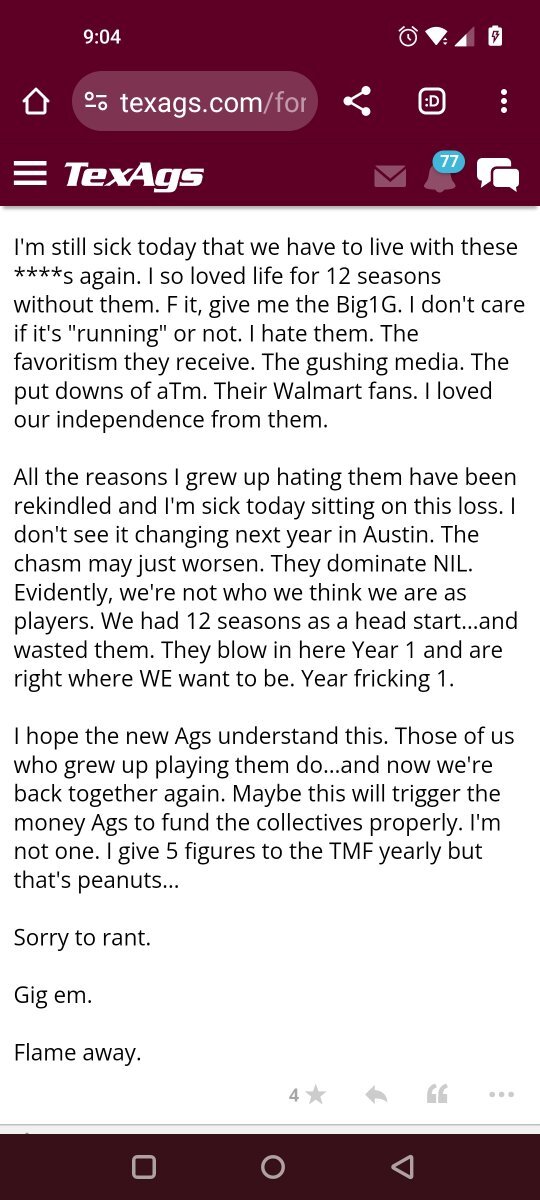This screenshot has height=1200, width=540.
Task: Open the forum chat bubbles icon
Action: tap(498, 175)
